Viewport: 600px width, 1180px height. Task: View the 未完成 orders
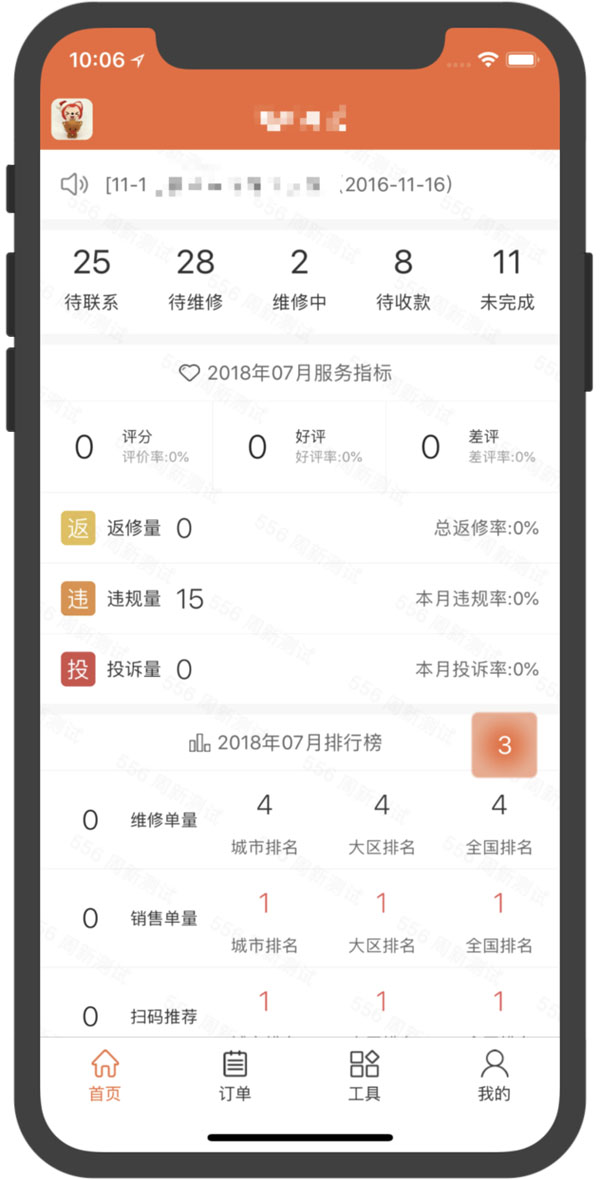(507, 280)
